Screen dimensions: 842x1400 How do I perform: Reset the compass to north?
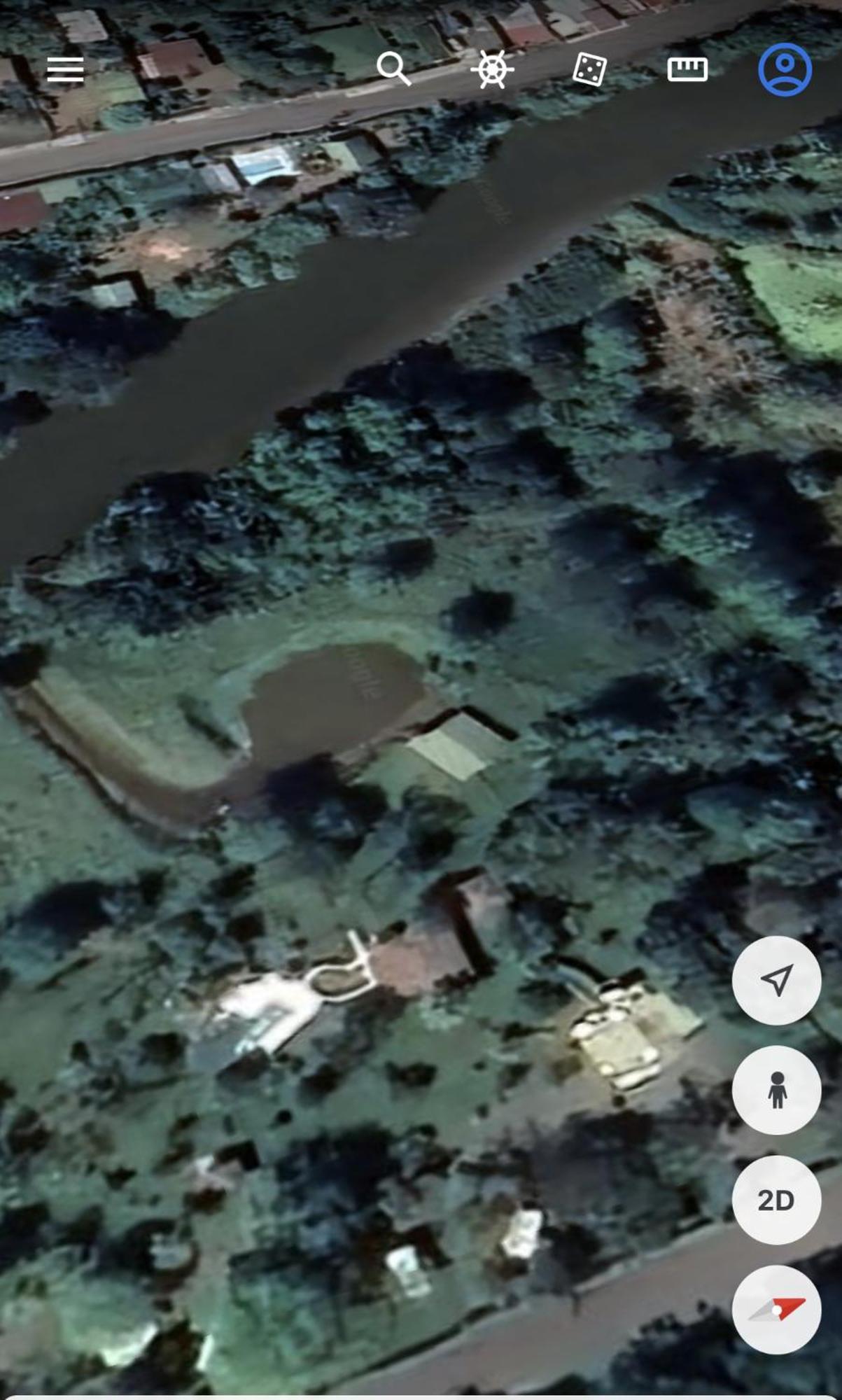[x=776, y=1309]
